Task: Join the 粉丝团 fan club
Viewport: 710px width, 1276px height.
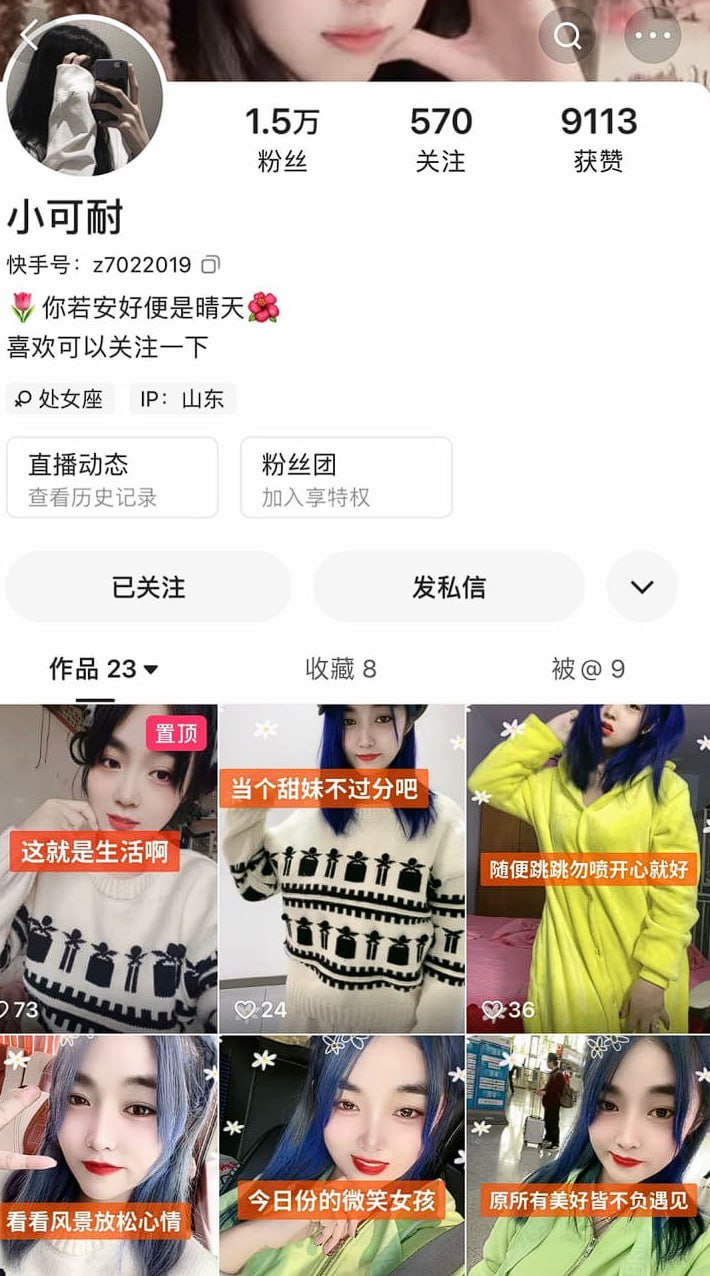Action: 346,478
